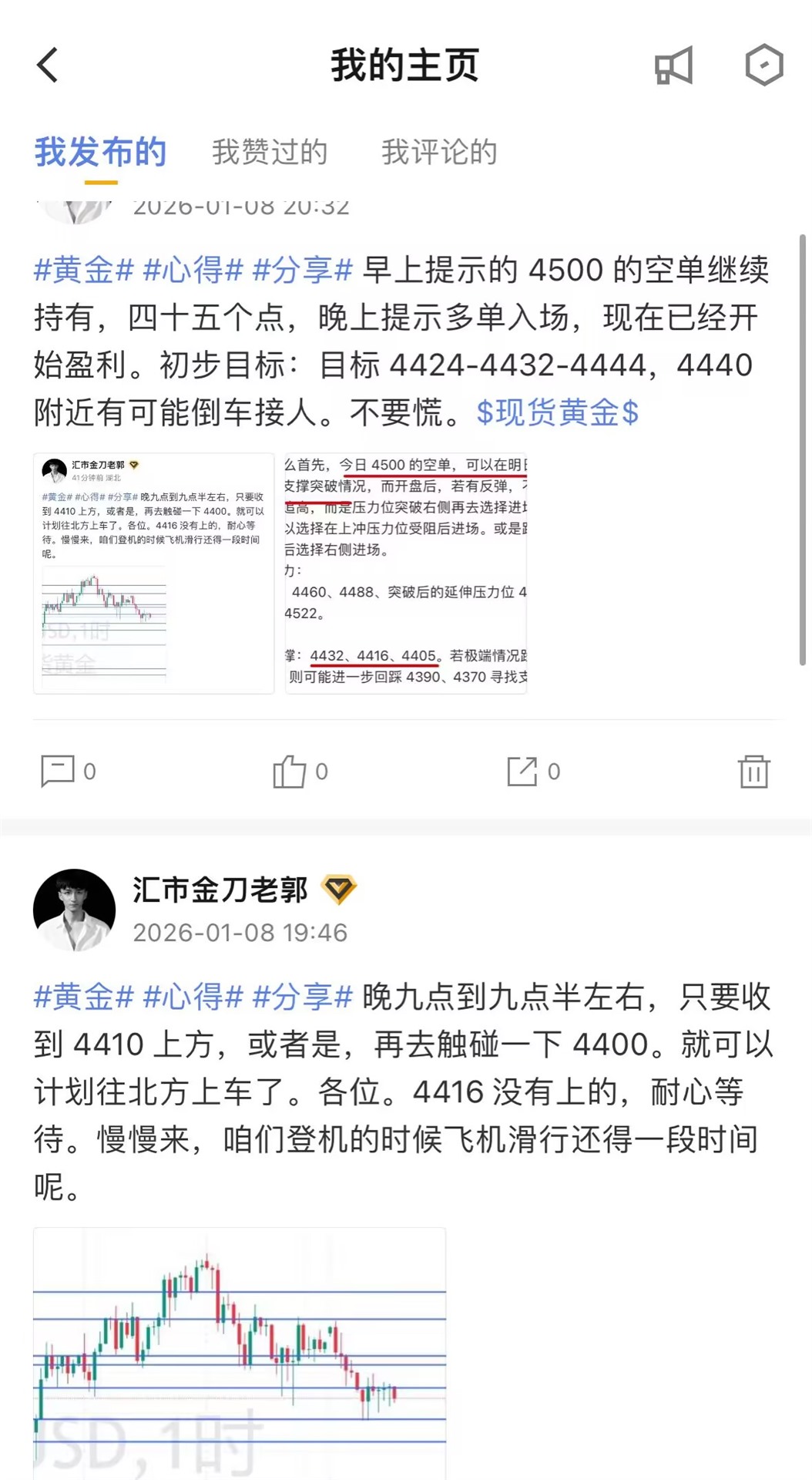This screenshot has width=812, height=1480.
Task: Select the 我发布的 tab
Action: coord(100,153)
